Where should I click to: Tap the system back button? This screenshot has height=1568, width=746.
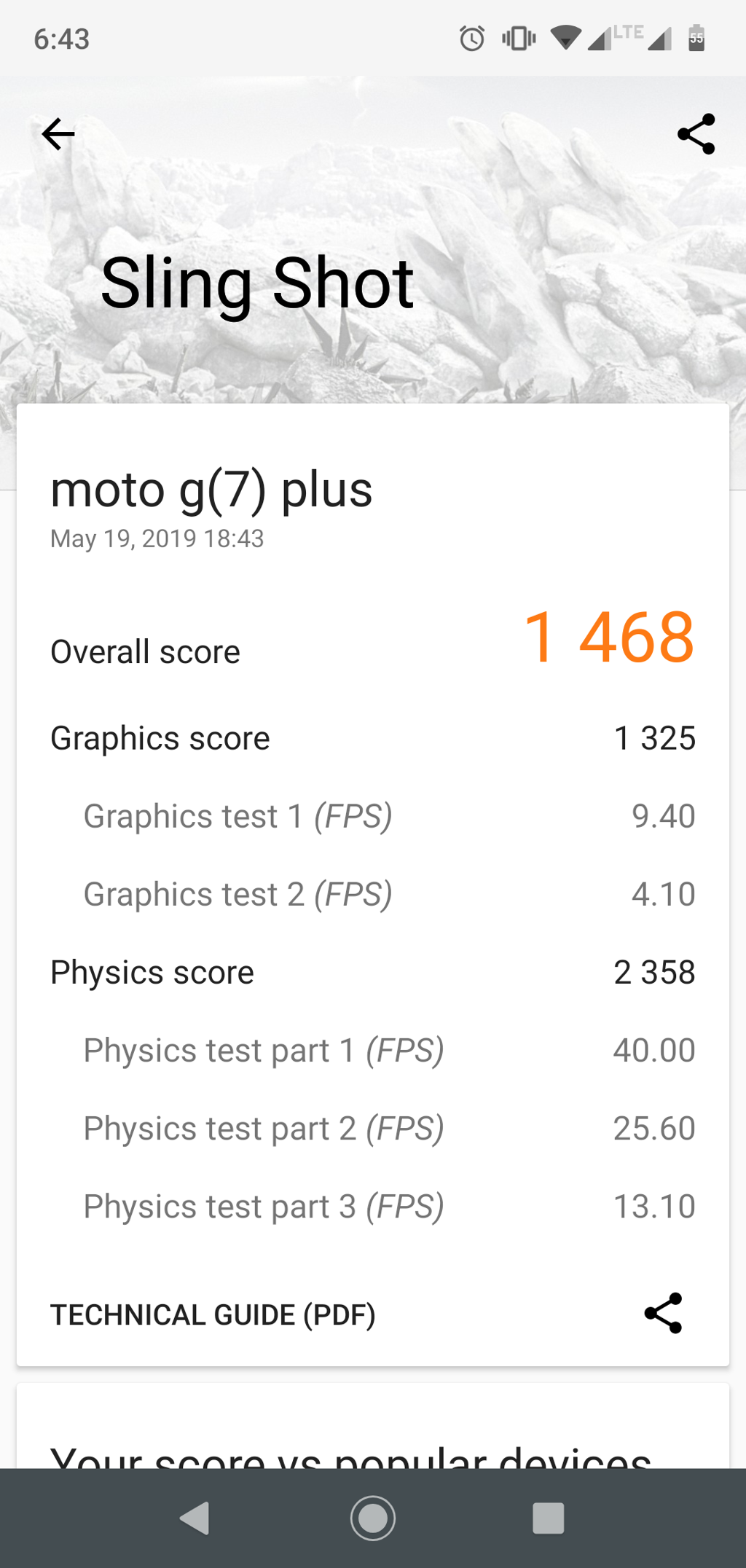coord(195,1518)
